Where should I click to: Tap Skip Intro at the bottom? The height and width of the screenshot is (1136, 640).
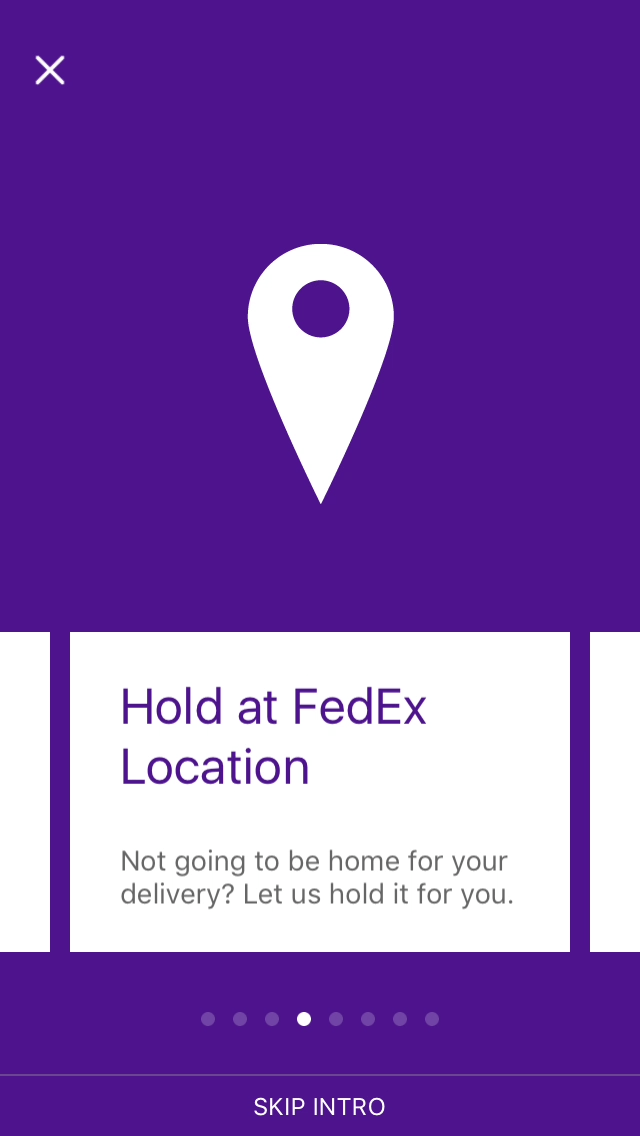[x=319, y=1106]
